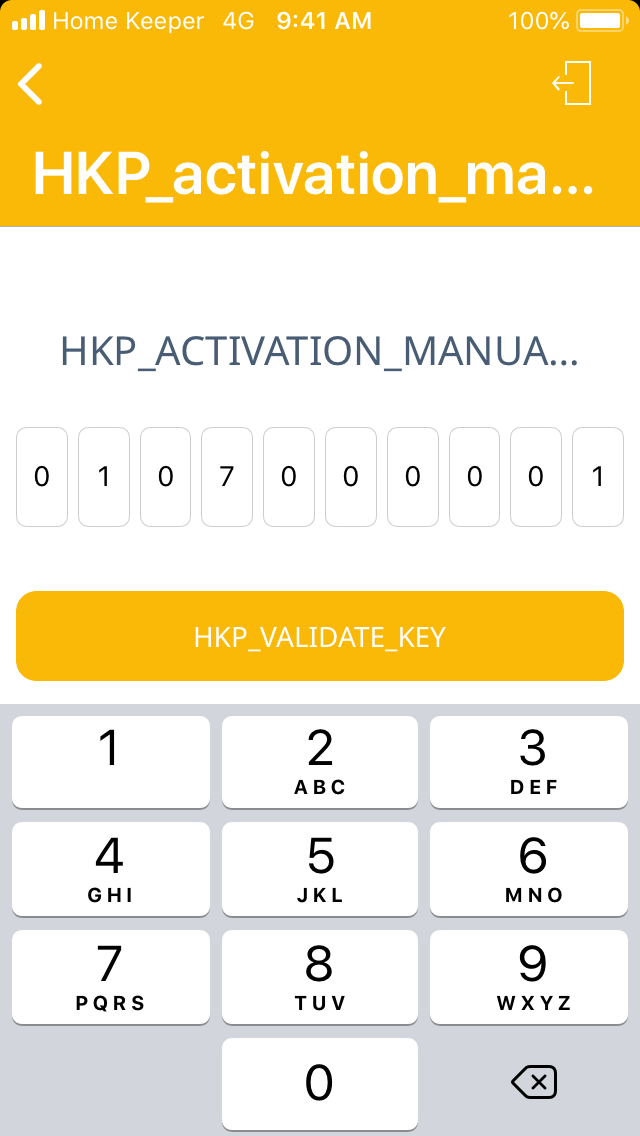
Task: Select the digit box containing 7
Action: [227, 477]
